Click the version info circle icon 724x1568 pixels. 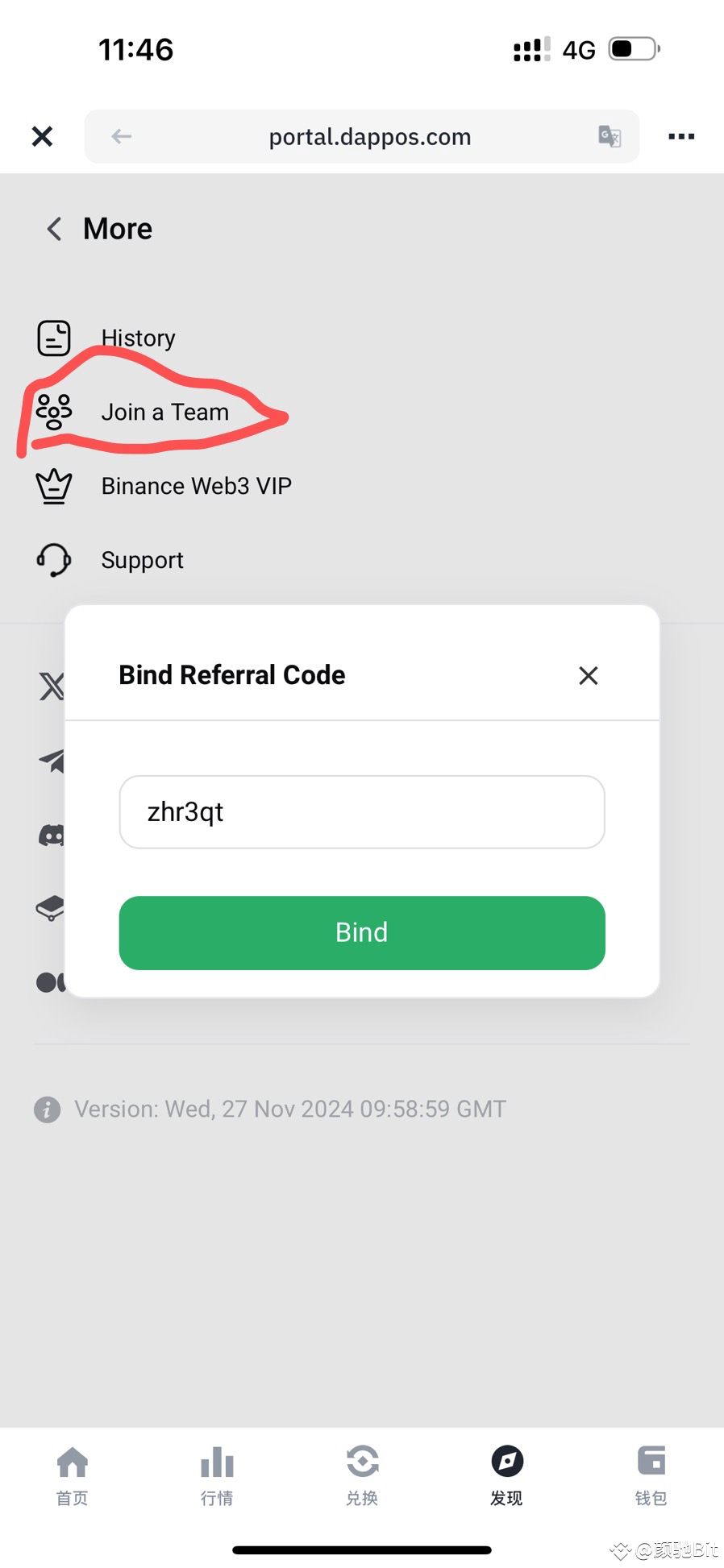[47, 1109]
